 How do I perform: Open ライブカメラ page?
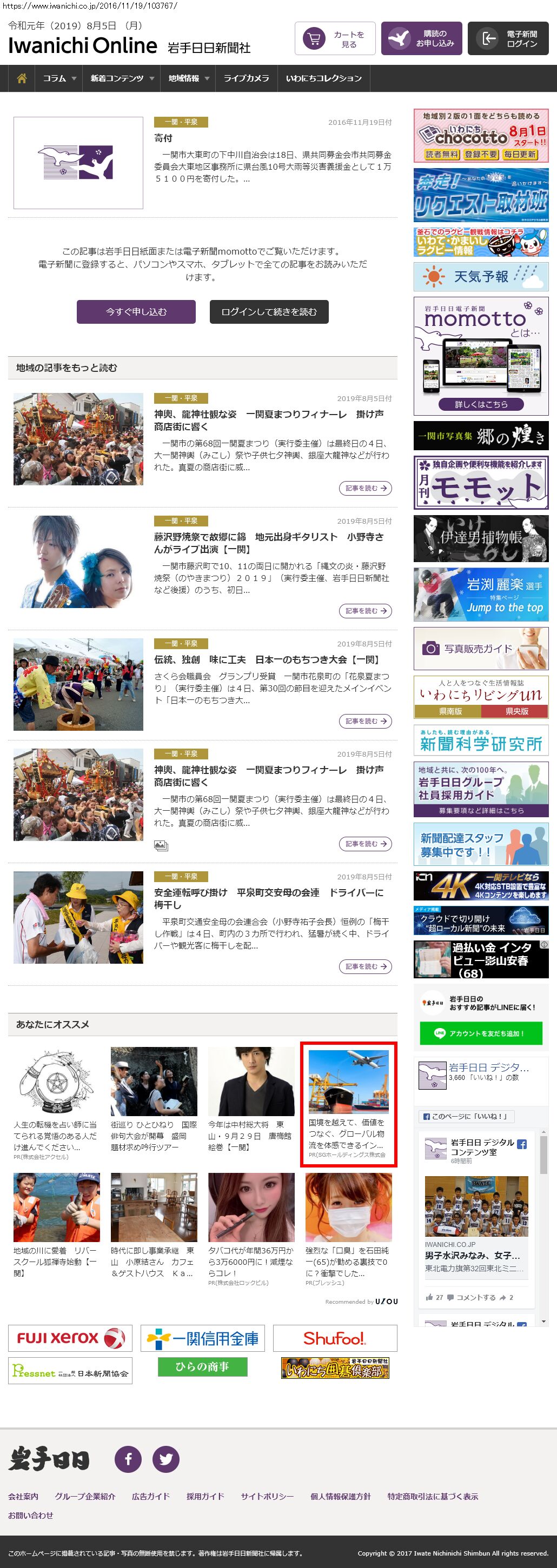[x=246, y=78]
